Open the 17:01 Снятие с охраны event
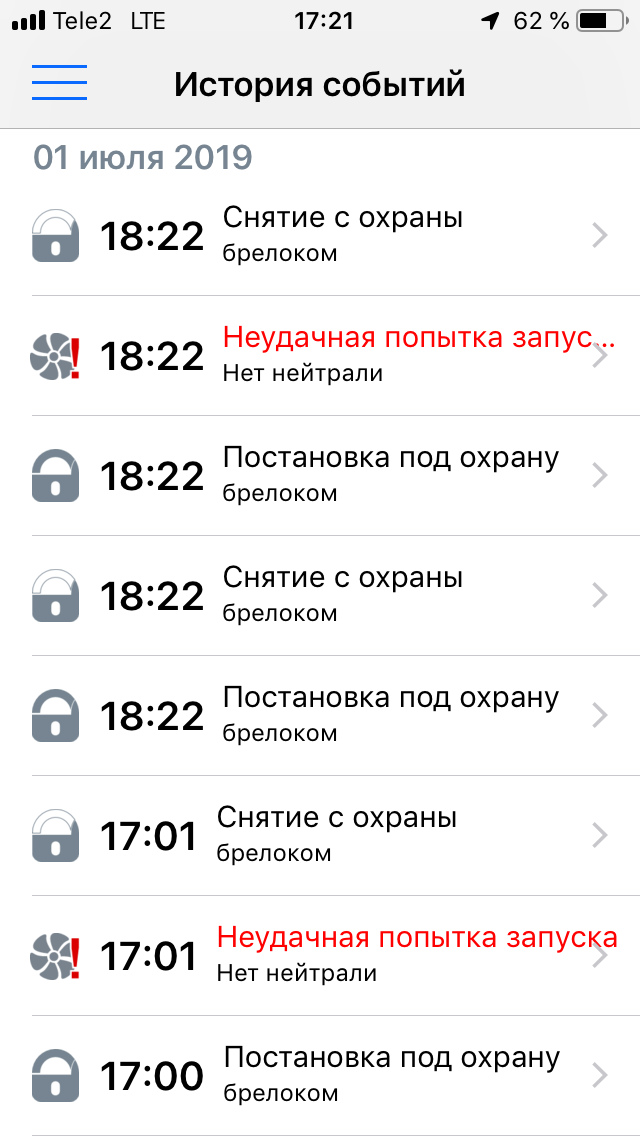Image resolution: width=640 pixels, height=1136 pixels. (320, 835)
